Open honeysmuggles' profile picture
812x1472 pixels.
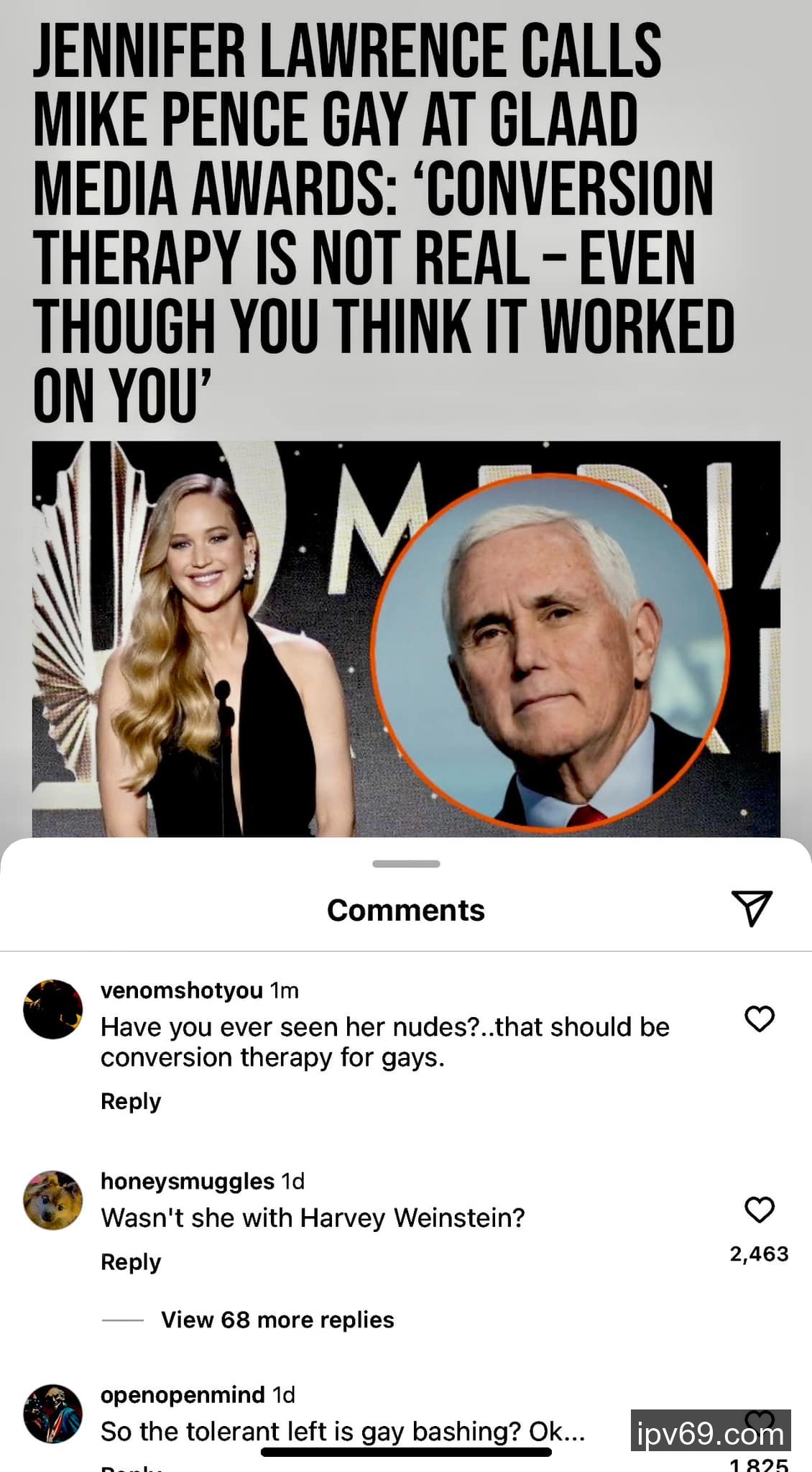point(53,1200)
